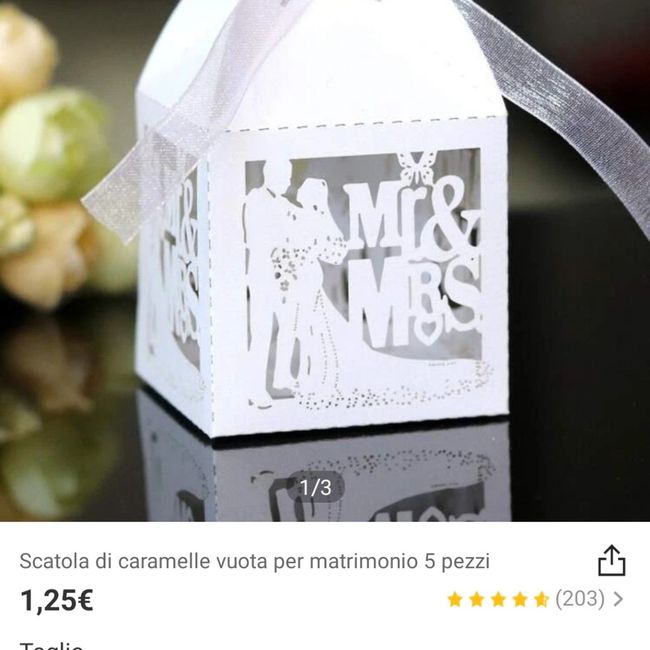Open the product photo full screen
The width and height of the screenshot is (650, 650).
point(324,260)
